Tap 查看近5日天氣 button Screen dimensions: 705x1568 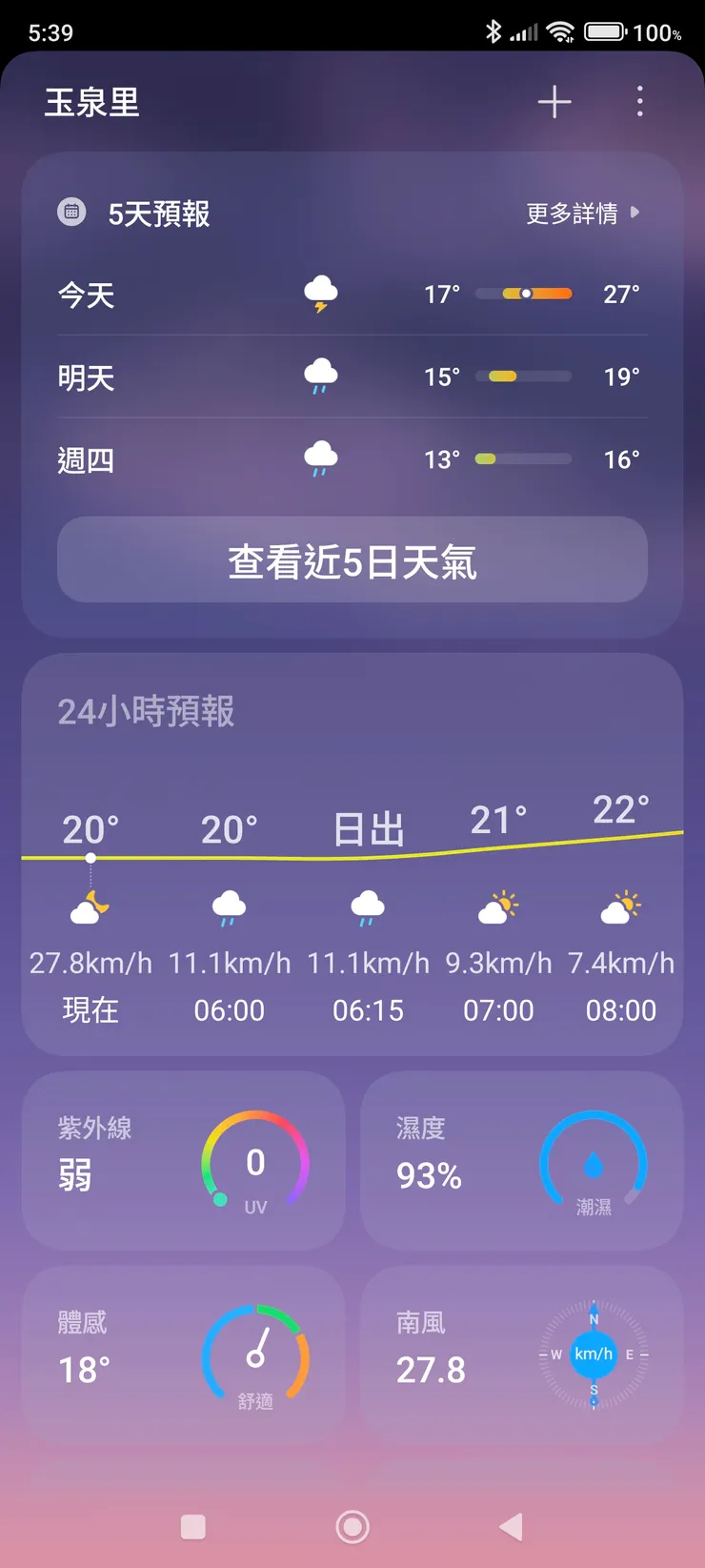tap(352, 560)
